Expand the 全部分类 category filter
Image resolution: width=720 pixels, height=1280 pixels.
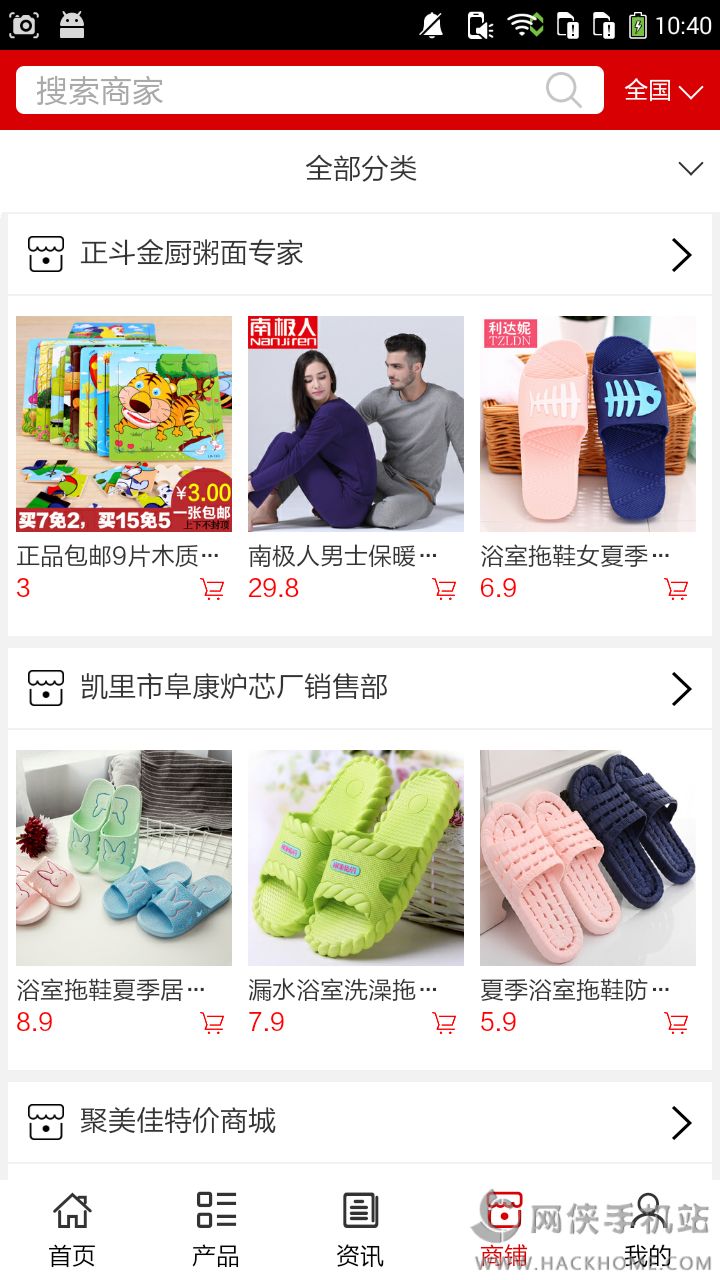coord(360,169)
